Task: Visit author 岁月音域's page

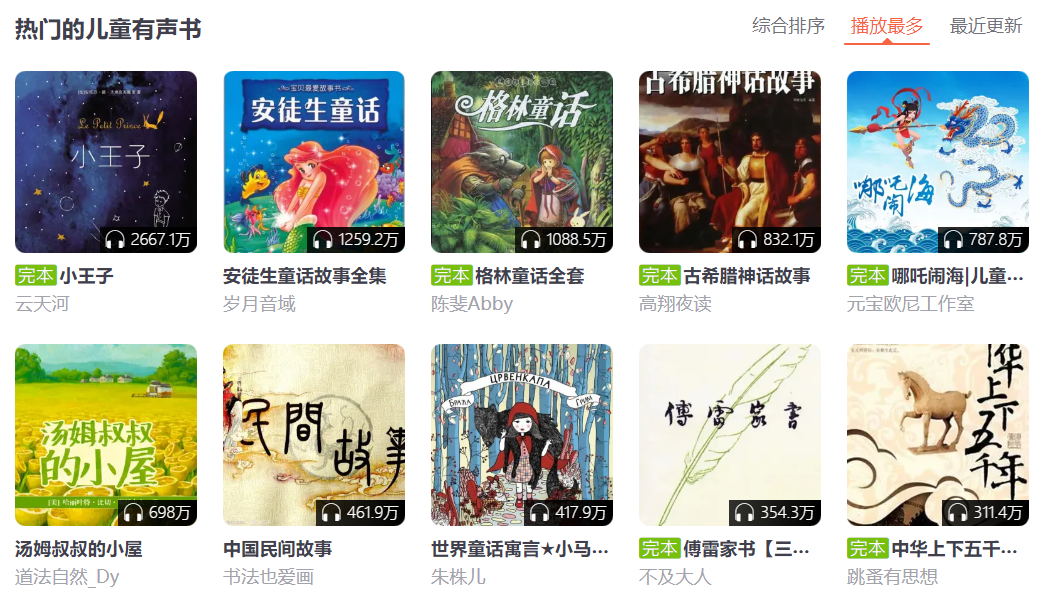Action: pos(259,303)
